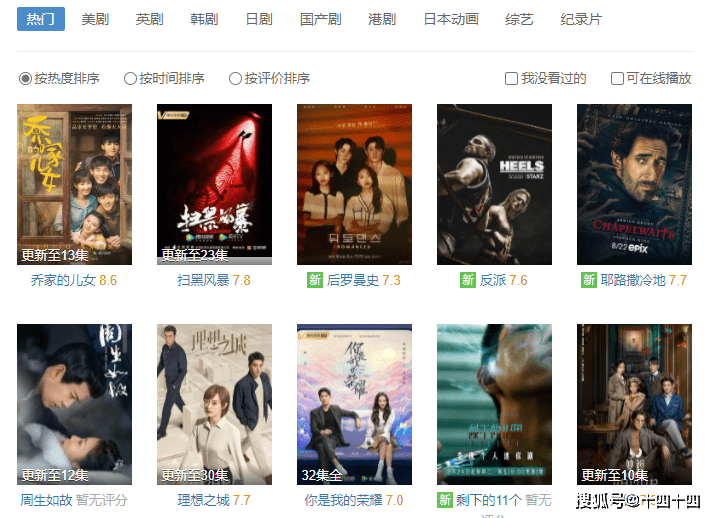Open the 纪录片 tab
Viewport: 715px width, 518px height.
(x=581, y=19)
